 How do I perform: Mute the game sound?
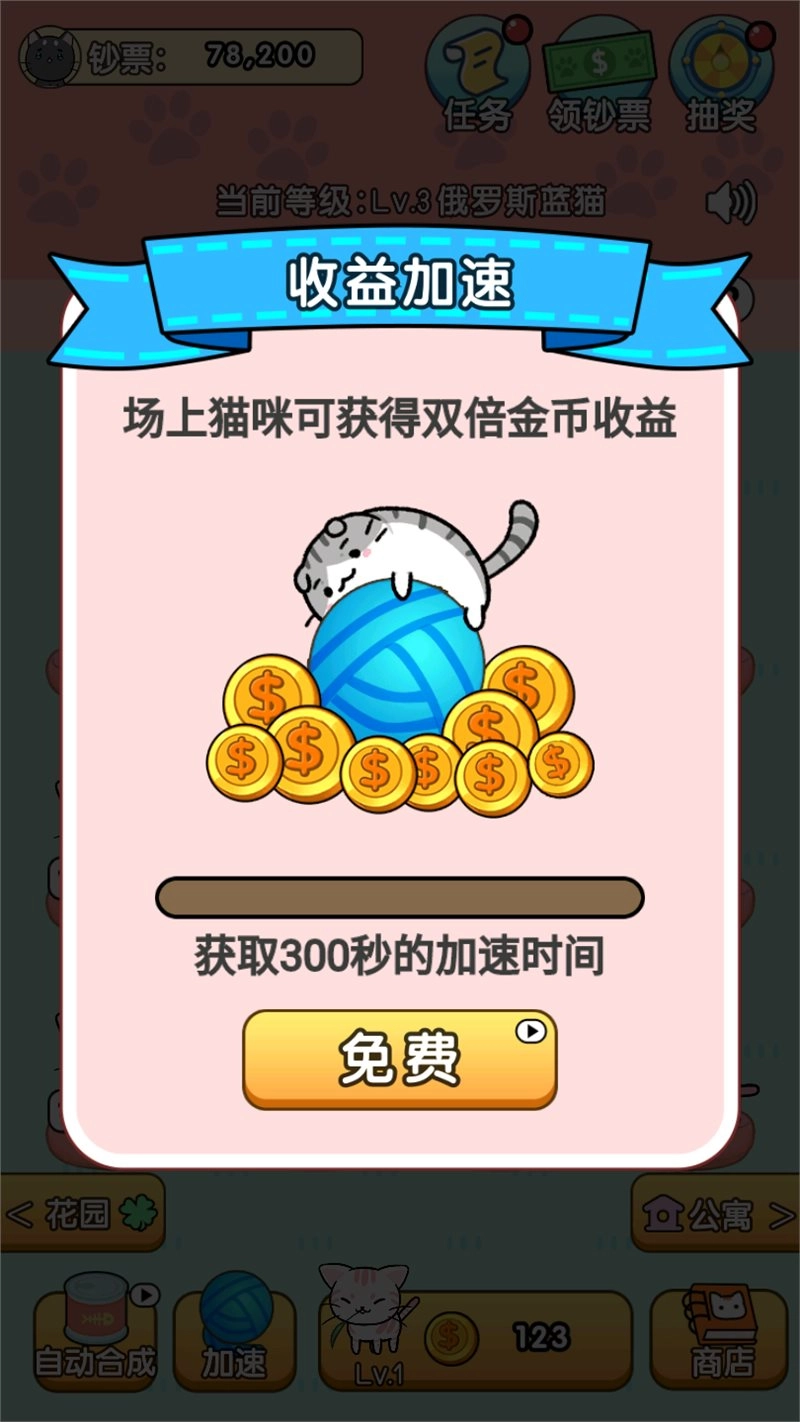731,203
